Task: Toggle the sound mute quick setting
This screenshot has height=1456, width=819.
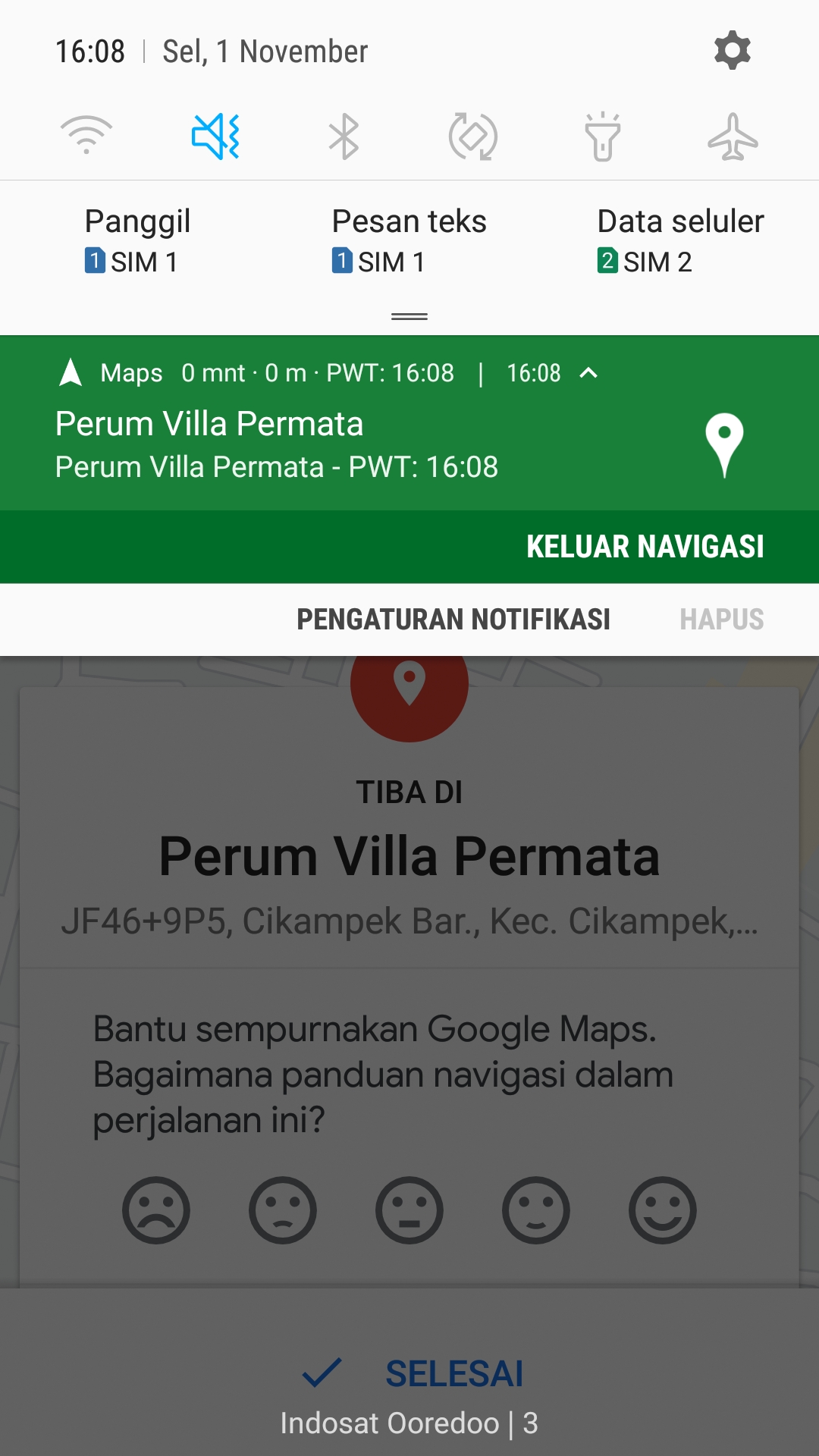Action: pyautogui.click(x=216, y=136)
